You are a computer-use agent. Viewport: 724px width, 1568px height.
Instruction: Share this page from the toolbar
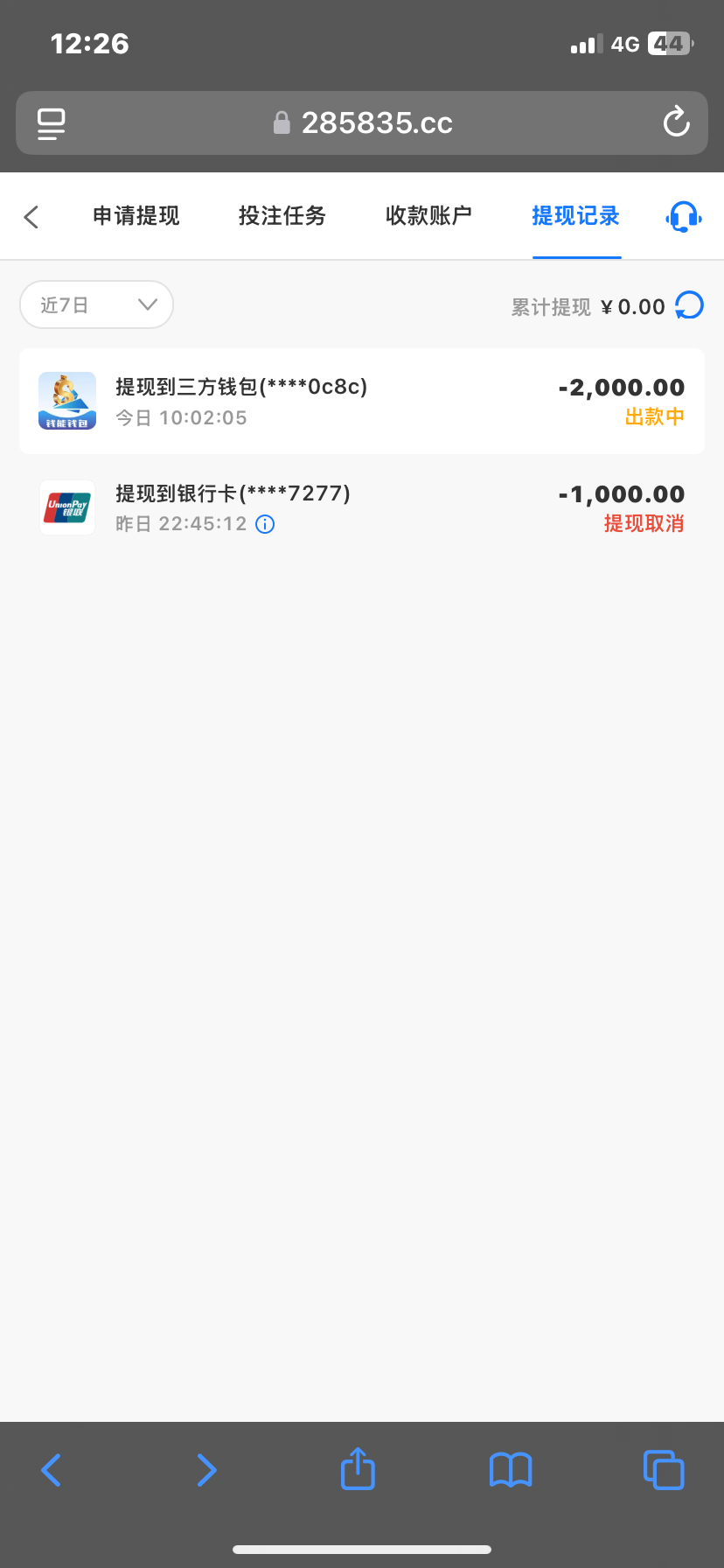pos(358,1468)
